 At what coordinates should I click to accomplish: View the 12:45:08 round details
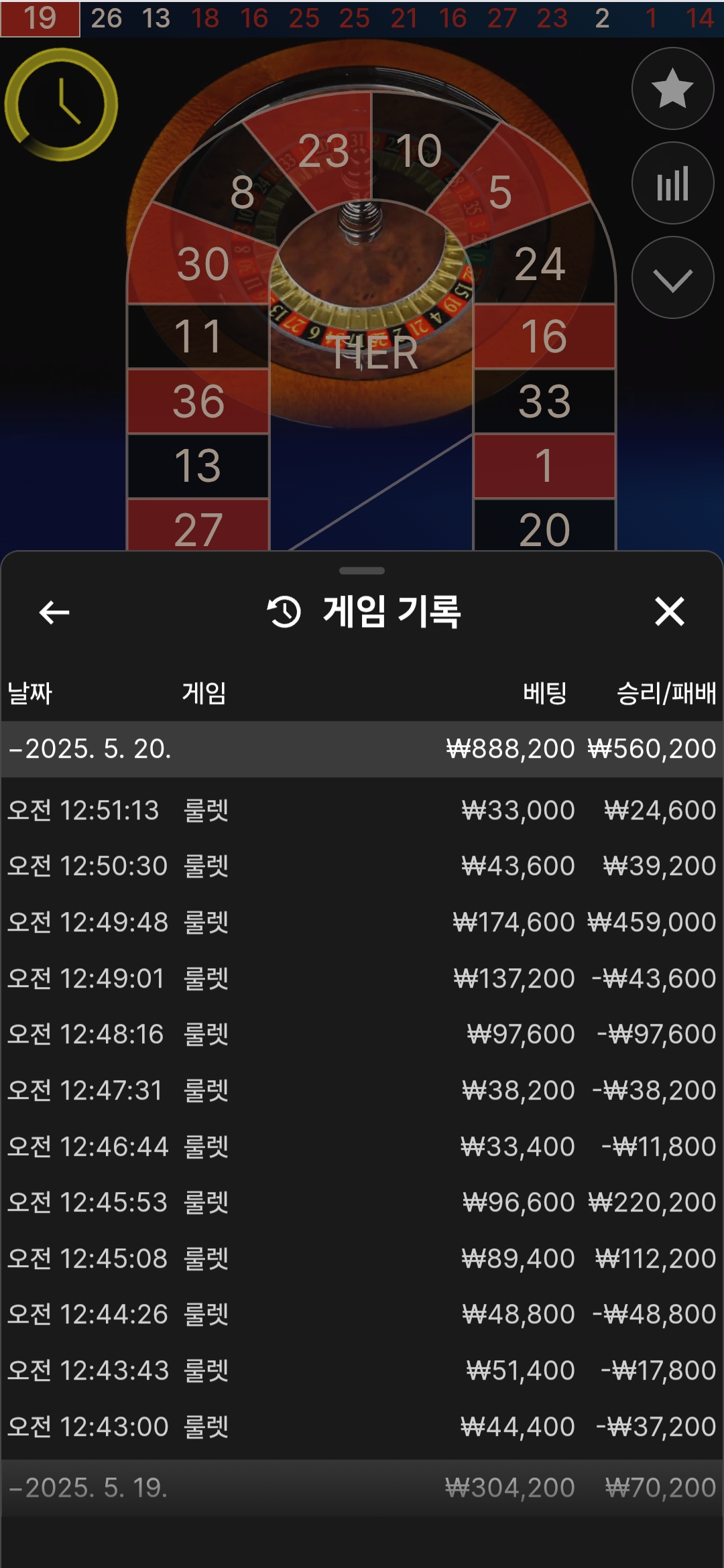pos(362,1258)
